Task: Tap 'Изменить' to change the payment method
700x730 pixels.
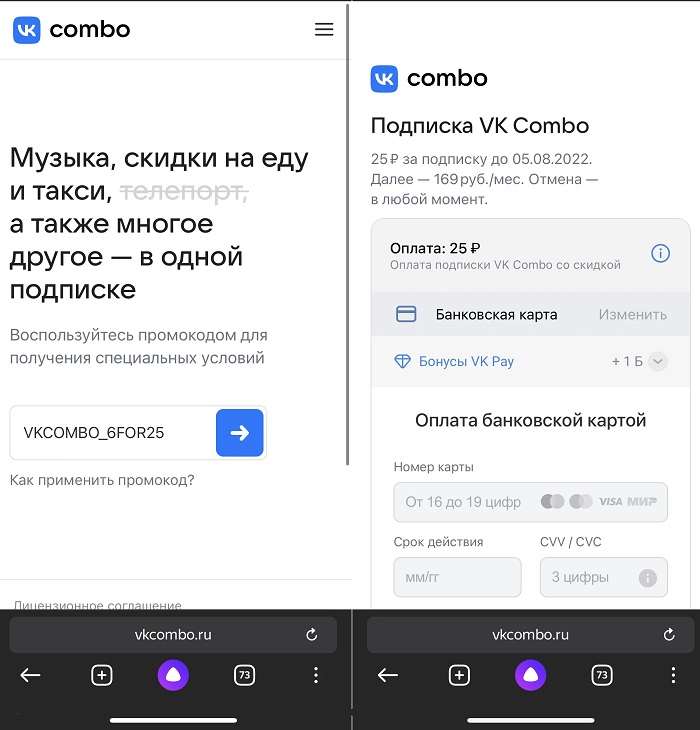Action: [x=632, y=314]
